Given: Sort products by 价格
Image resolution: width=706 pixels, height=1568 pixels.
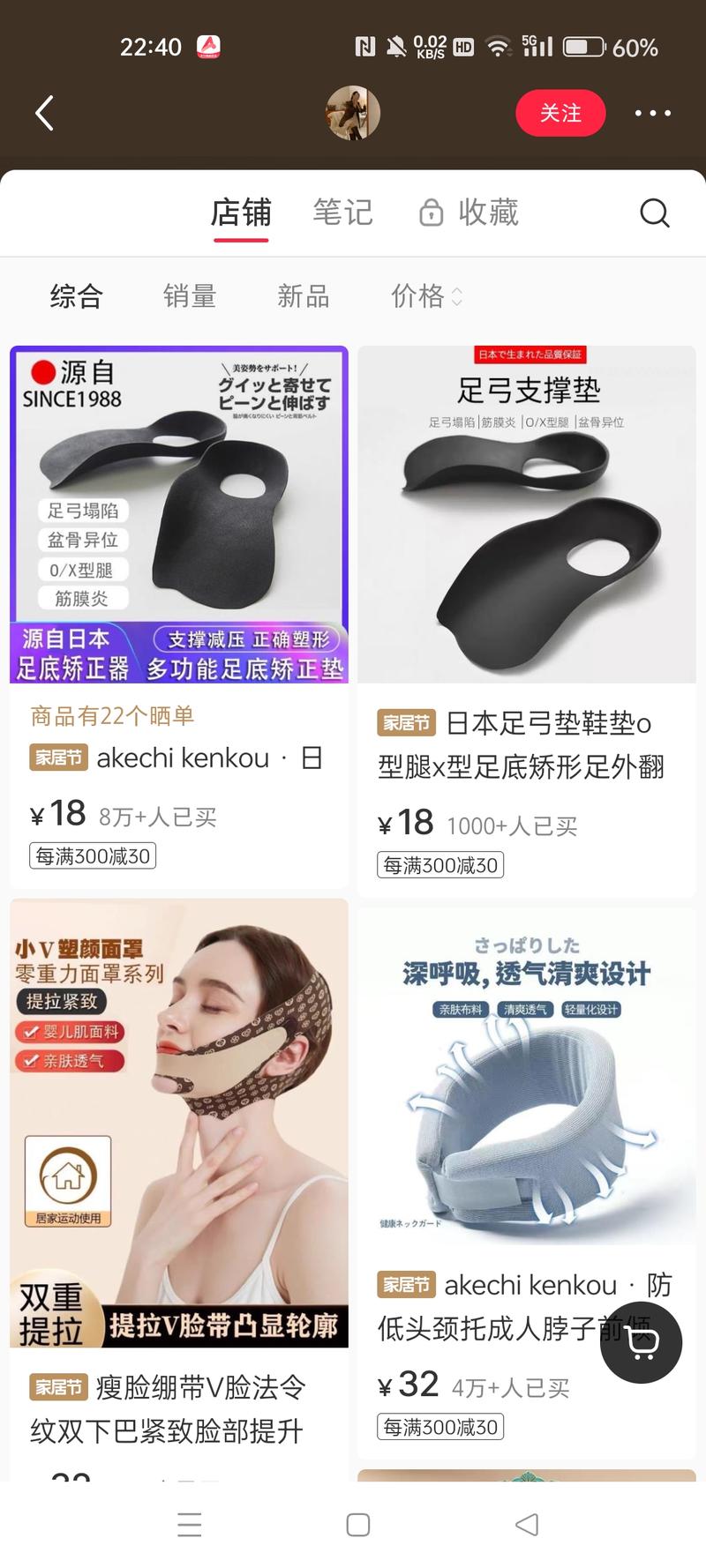Looking at the screenshot, I should pos(425,296).
